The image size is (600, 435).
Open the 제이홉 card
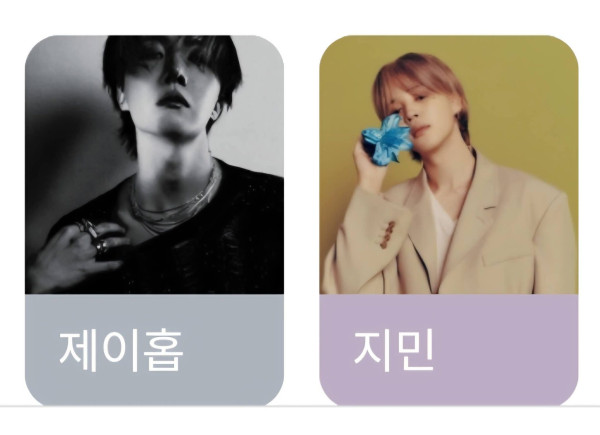point(154,220)
